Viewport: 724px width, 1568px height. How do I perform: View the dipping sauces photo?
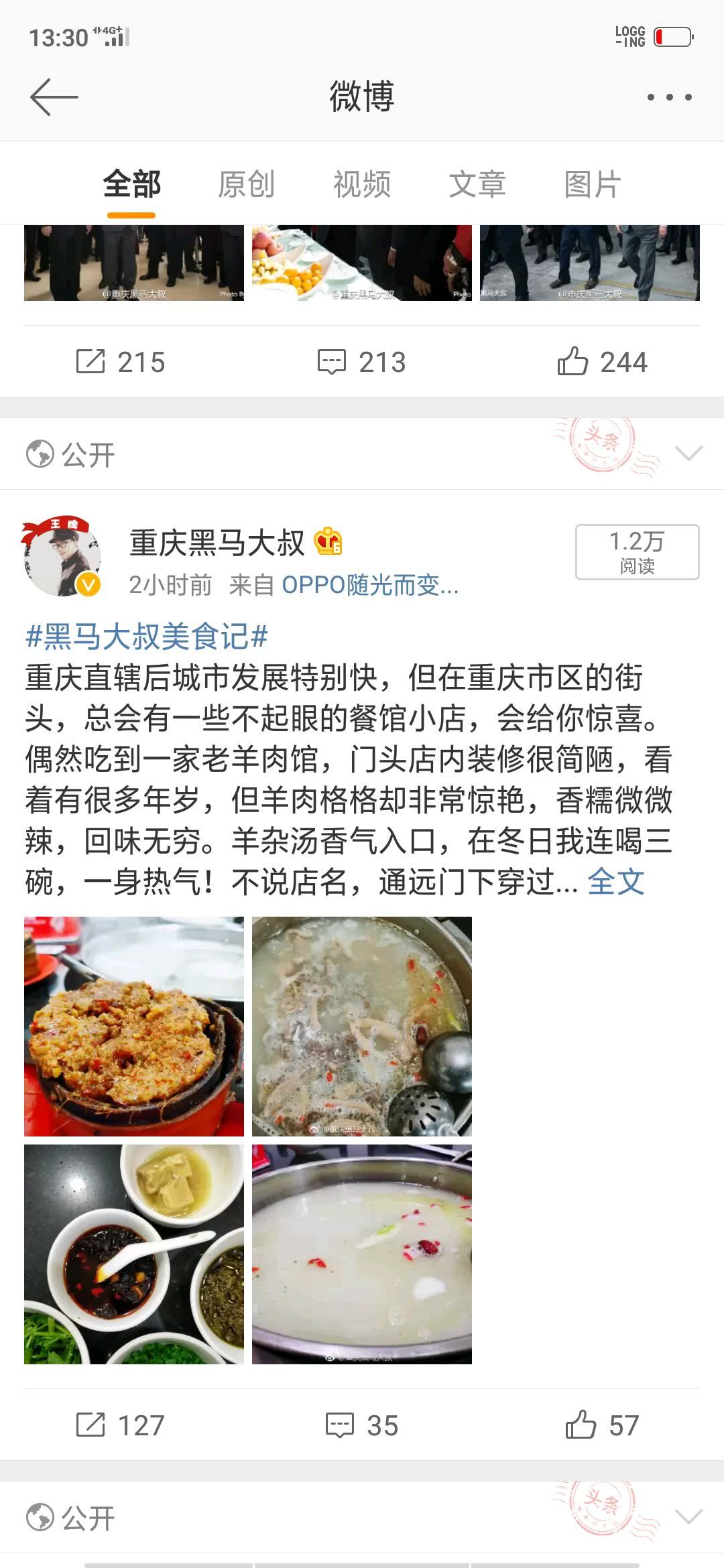point(134,1254)
